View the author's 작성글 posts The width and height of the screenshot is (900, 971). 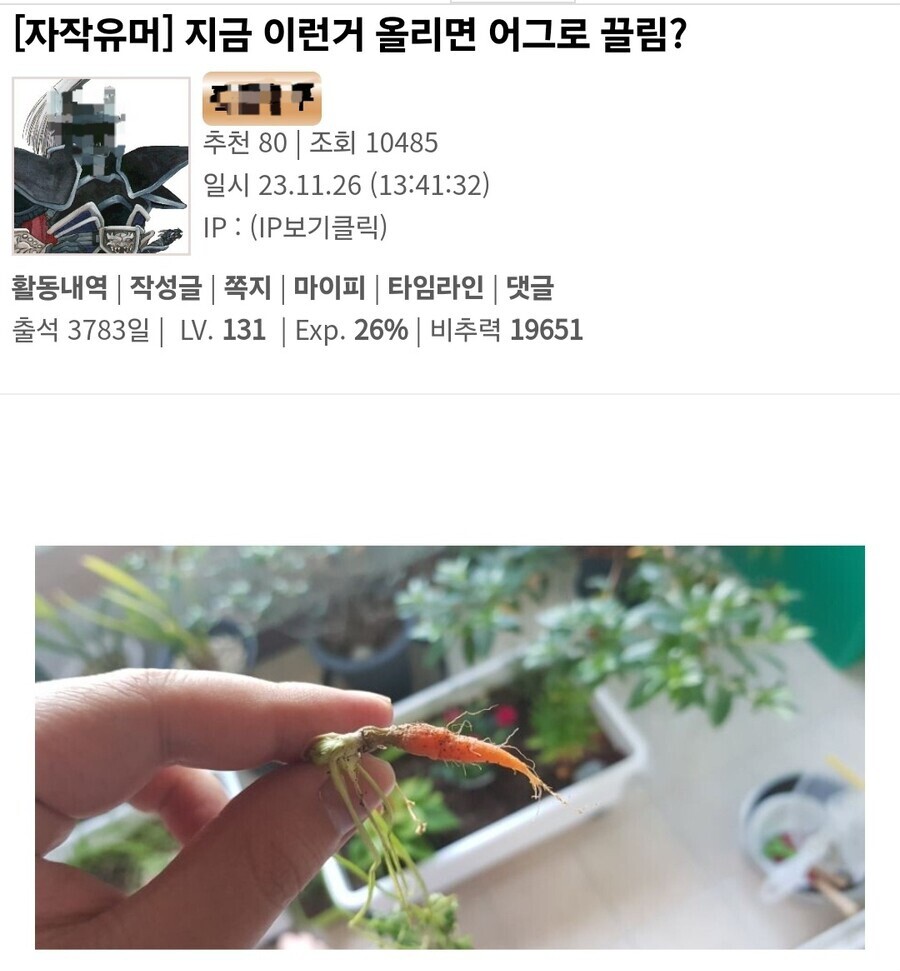coord(165,289)
